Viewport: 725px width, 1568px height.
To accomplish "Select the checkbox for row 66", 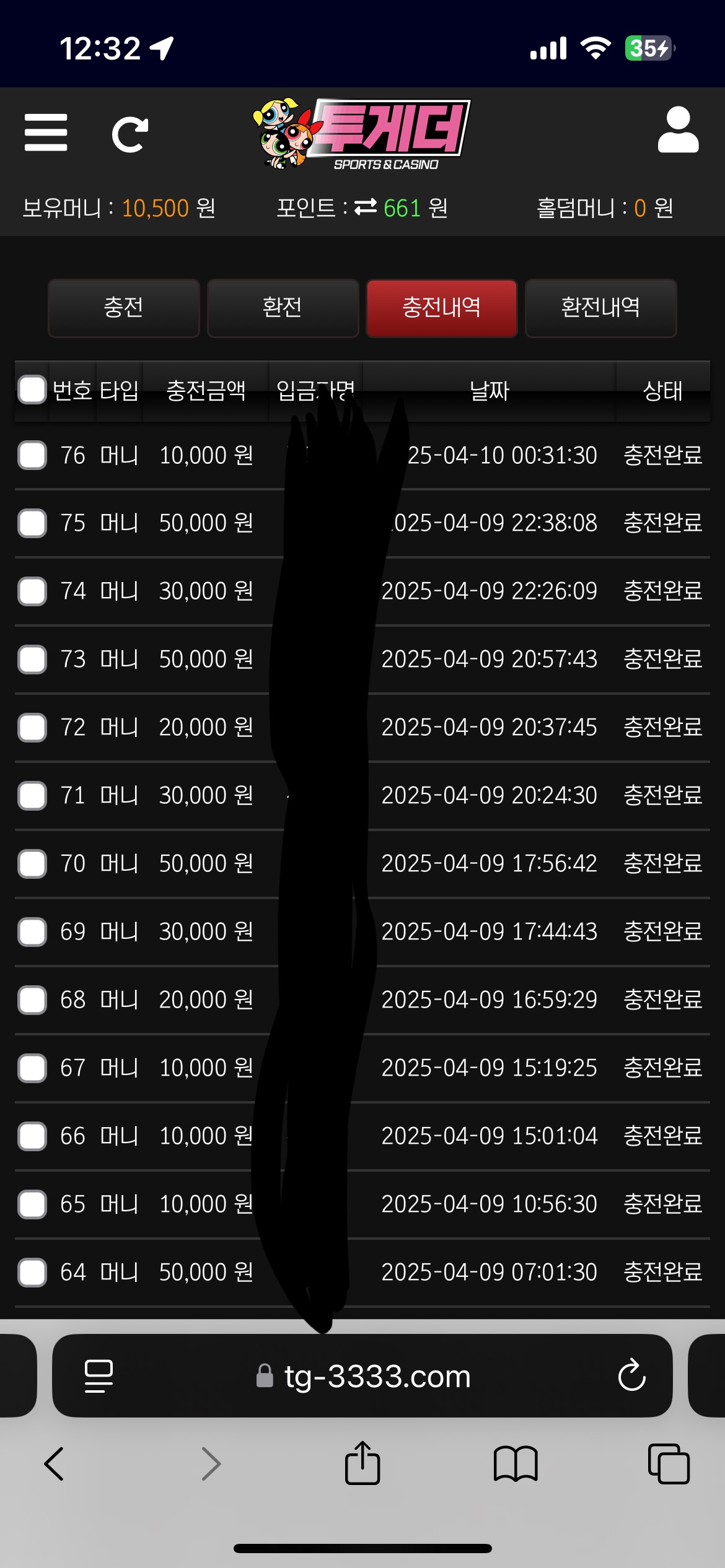I will click(32, 1136).
